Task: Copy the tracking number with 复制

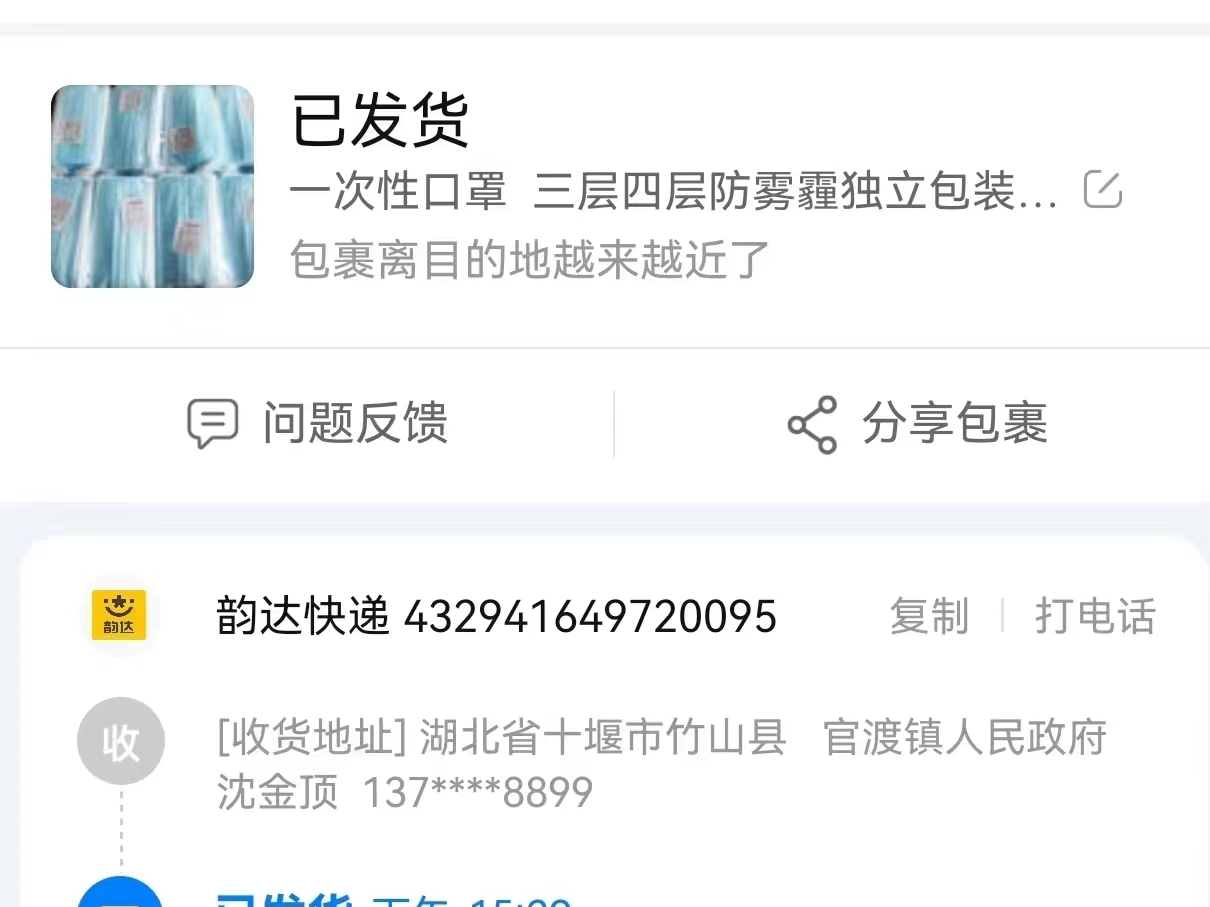Action: tap(929, 616)
